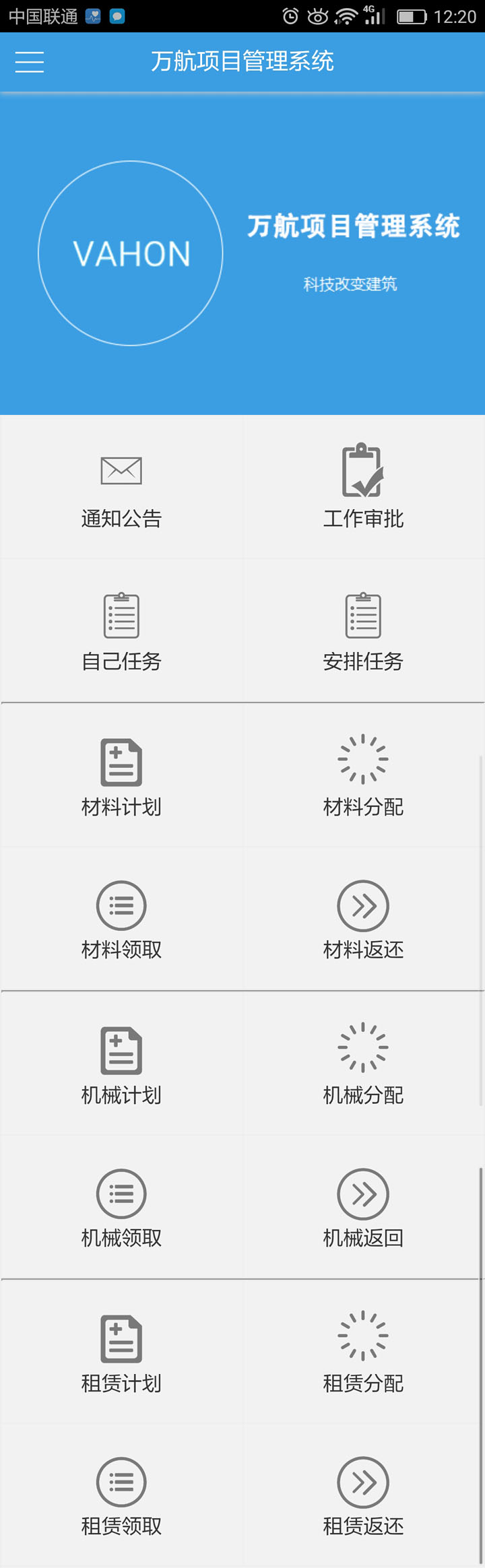Open 租赁计划 rental plan

(x=121, y=1352)
